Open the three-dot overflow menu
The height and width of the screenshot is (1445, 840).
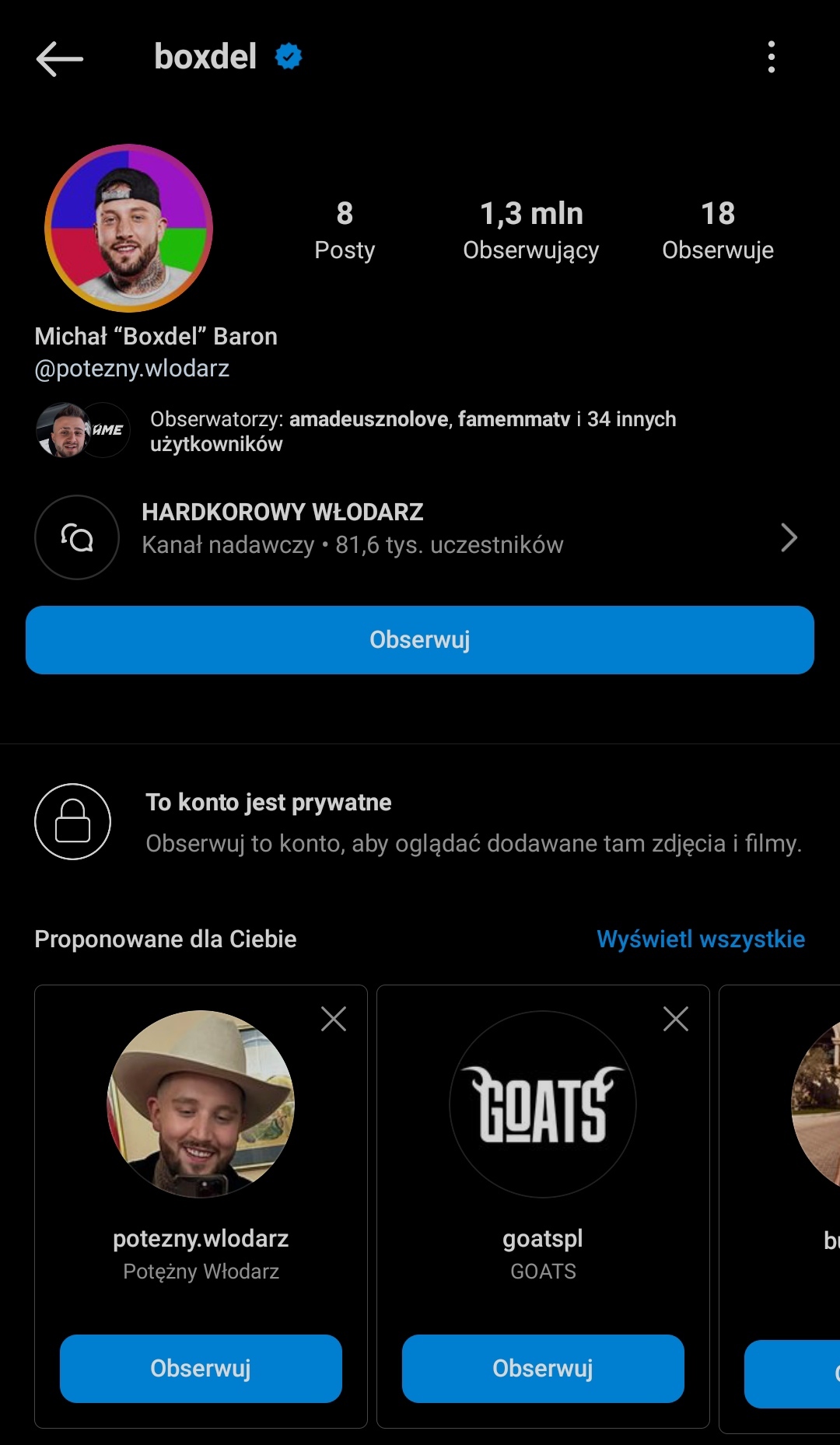click(x=771, y=58)
